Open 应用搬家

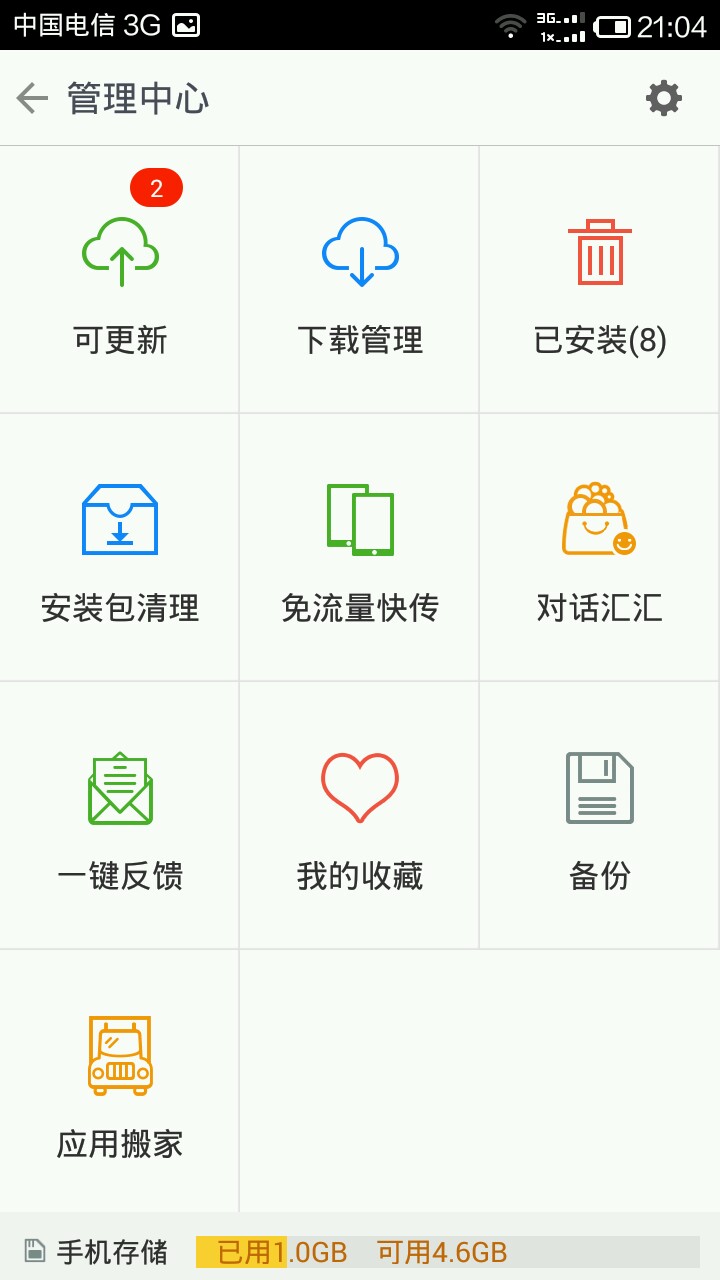click(x=120, y=1084)
